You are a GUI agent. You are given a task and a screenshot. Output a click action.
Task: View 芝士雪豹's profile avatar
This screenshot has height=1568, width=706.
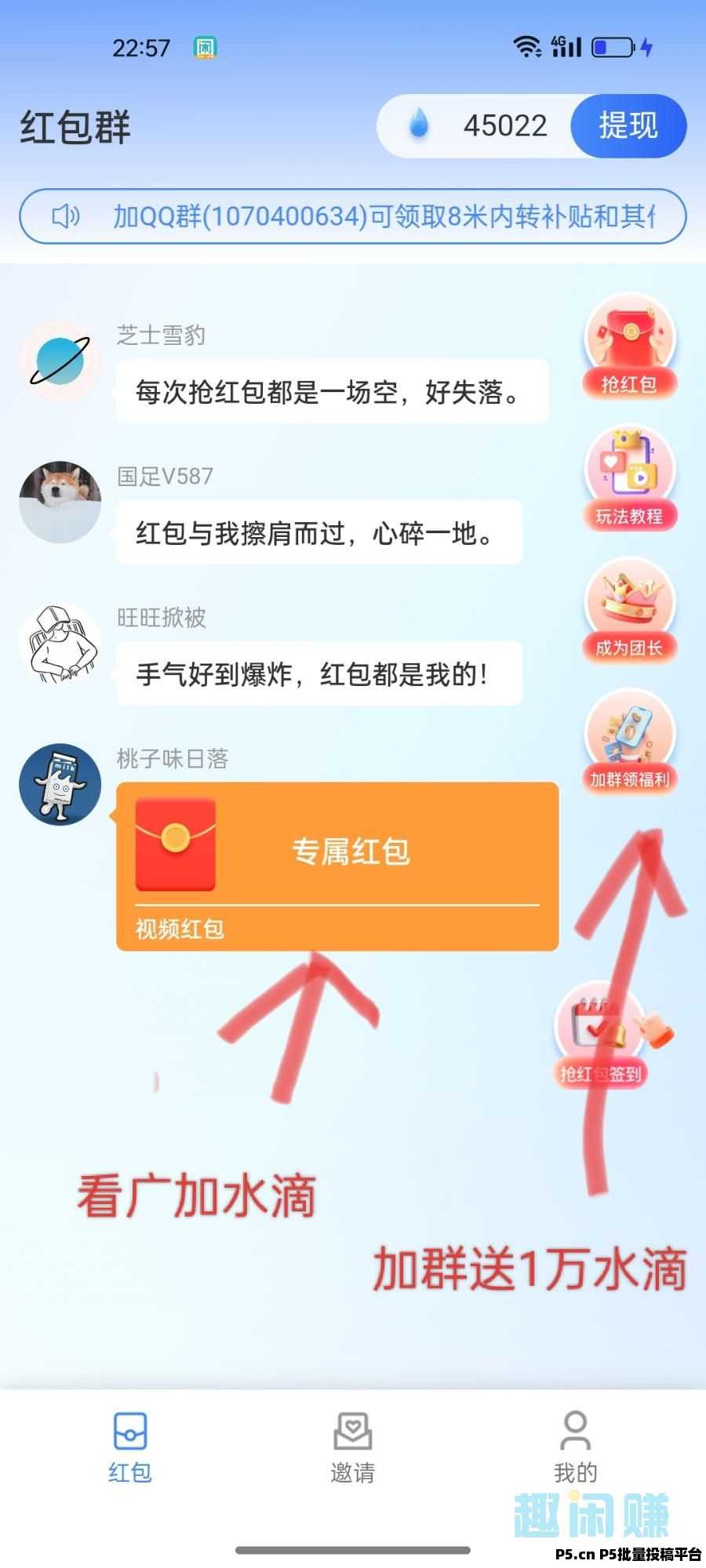(x=60, y=362)
